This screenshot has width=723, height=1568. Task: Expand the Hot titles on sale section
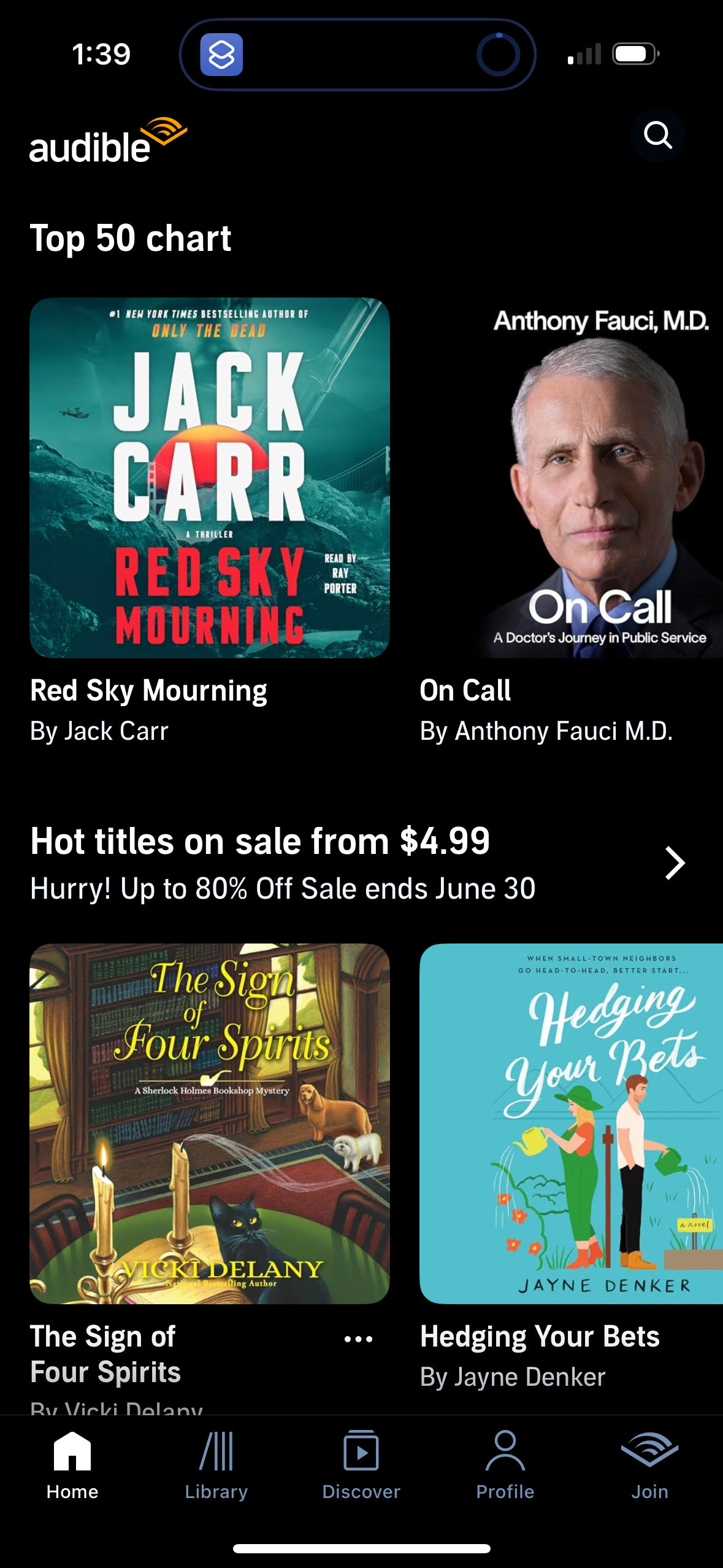(675, 863)
